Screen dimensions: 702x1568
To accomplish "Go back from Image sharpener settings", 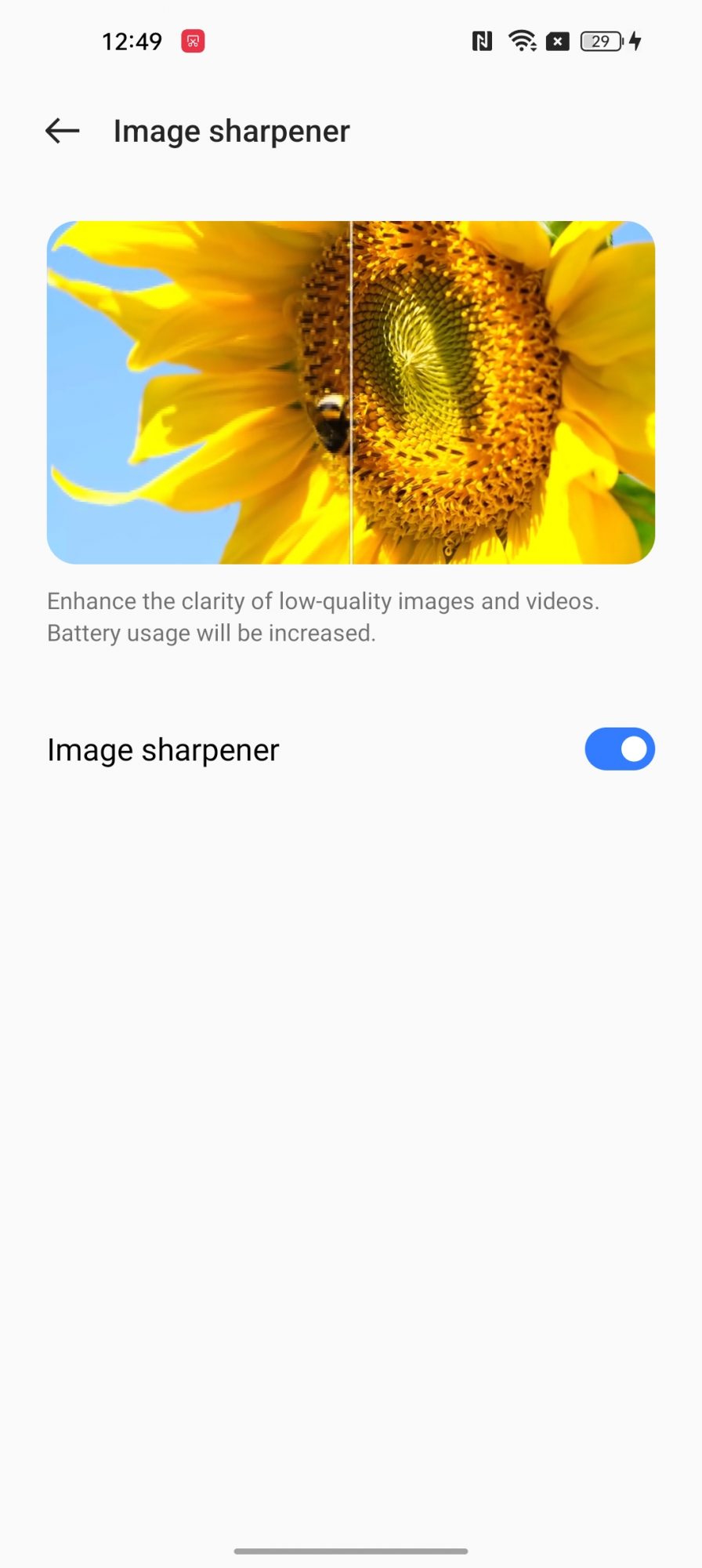I will pos(63,131).
